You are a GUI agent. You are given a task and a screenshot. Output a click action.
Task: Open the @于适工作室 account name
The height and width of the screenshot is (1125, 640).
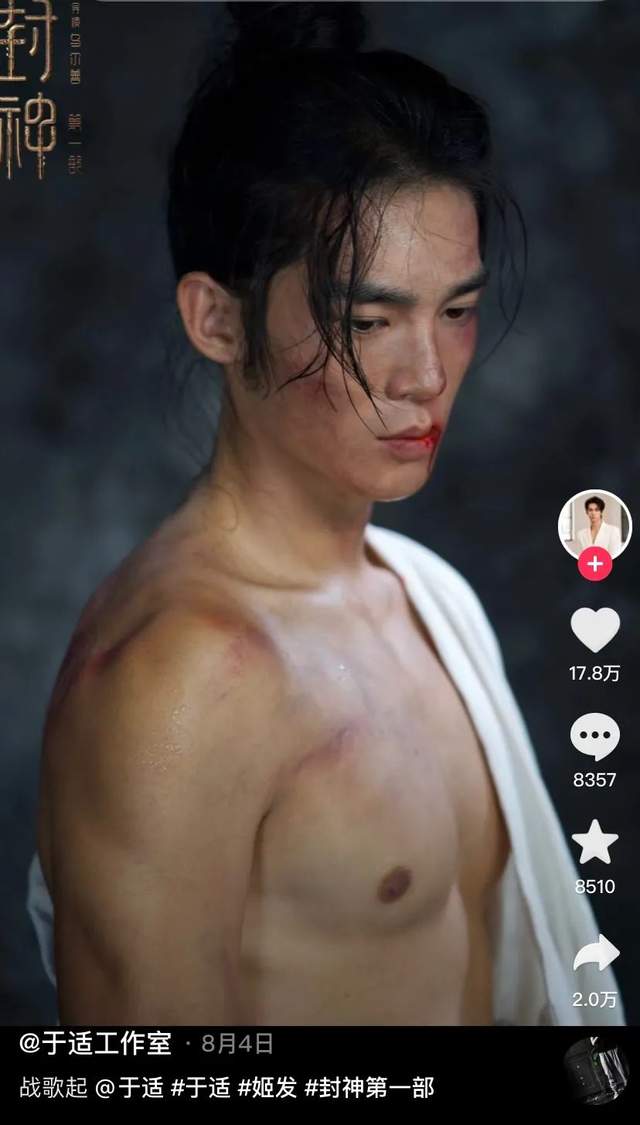pyautogui.click(x=96, y=1045)
